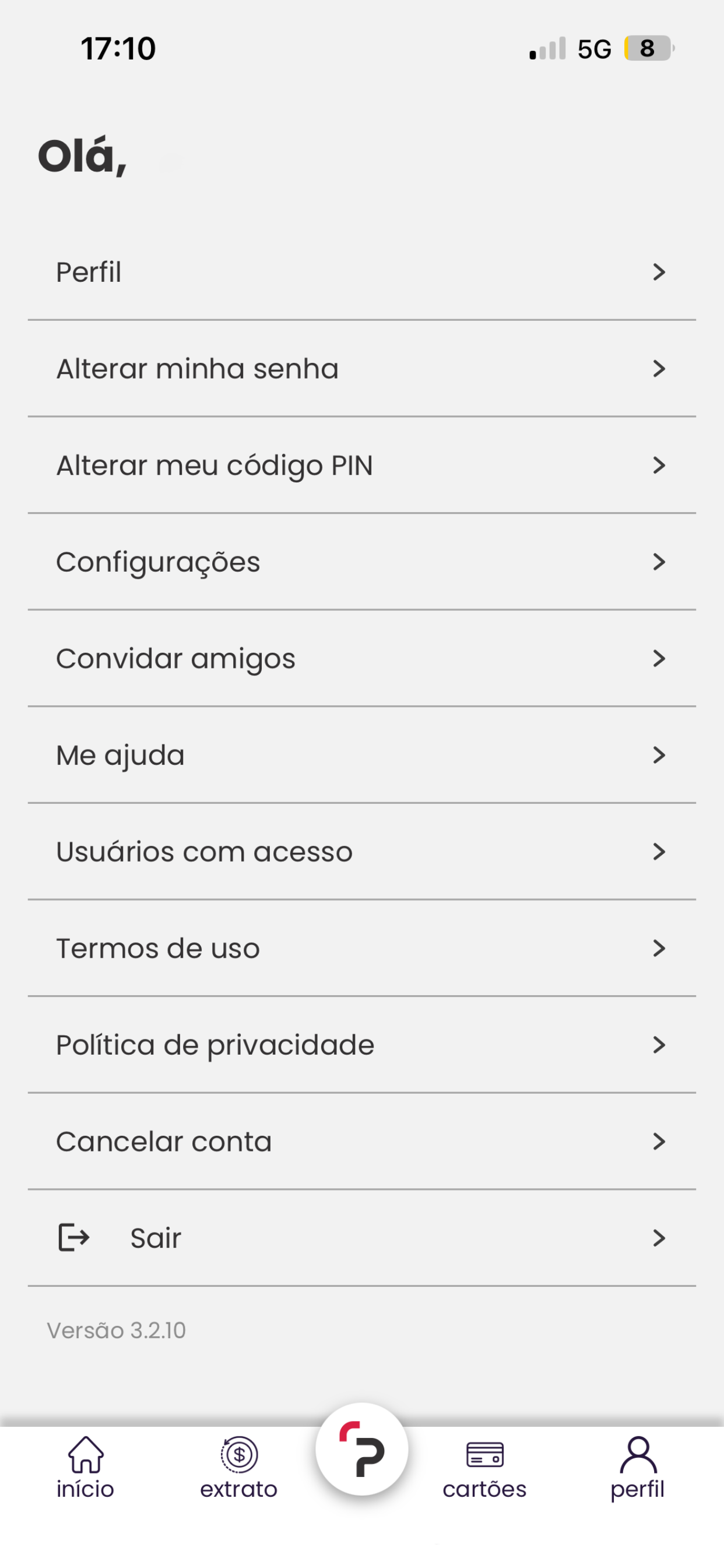Image resolution: width=724 pixels, height=1568 pixels.
Task: View Usuários com acesso
Action: coord(362,852)
